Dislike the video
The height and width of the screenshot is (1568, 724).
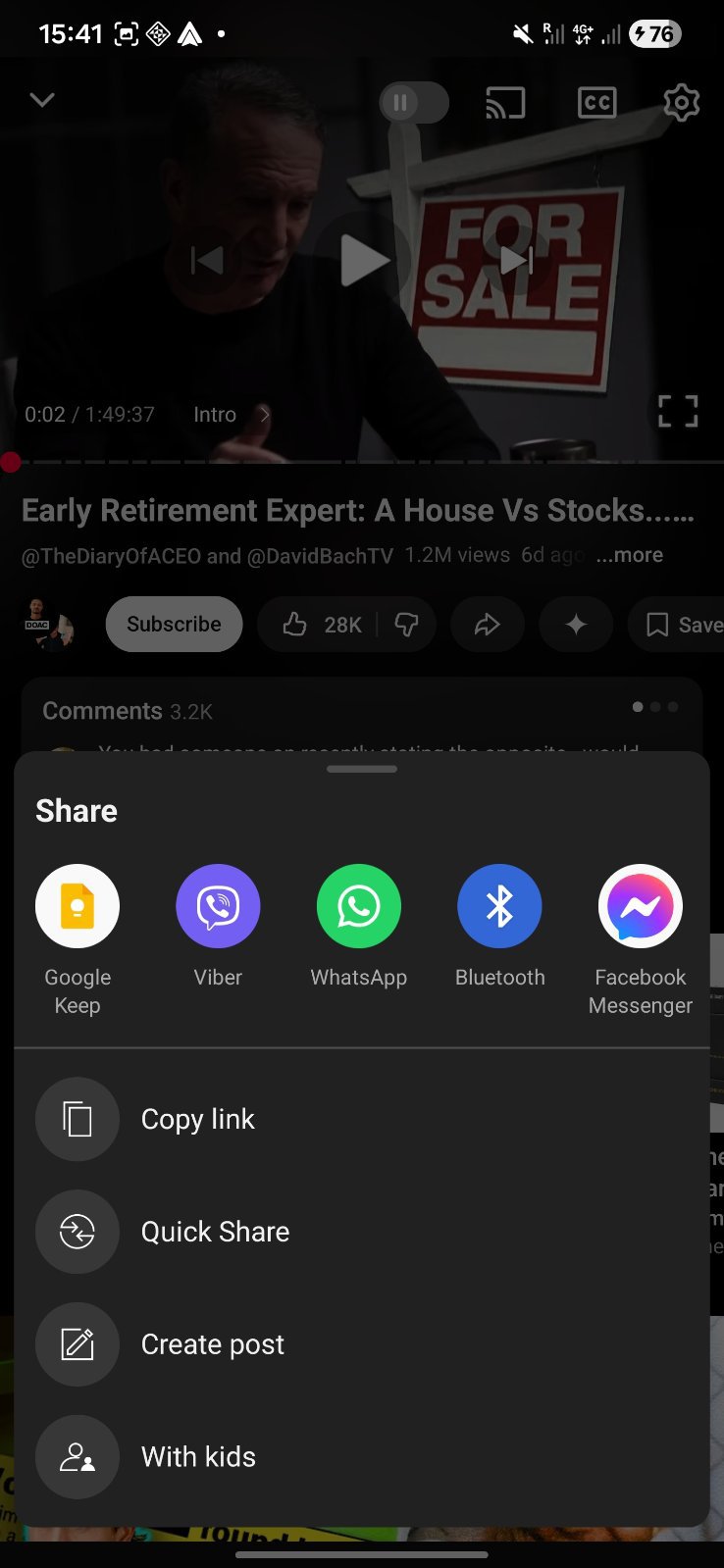pos(407,624)
